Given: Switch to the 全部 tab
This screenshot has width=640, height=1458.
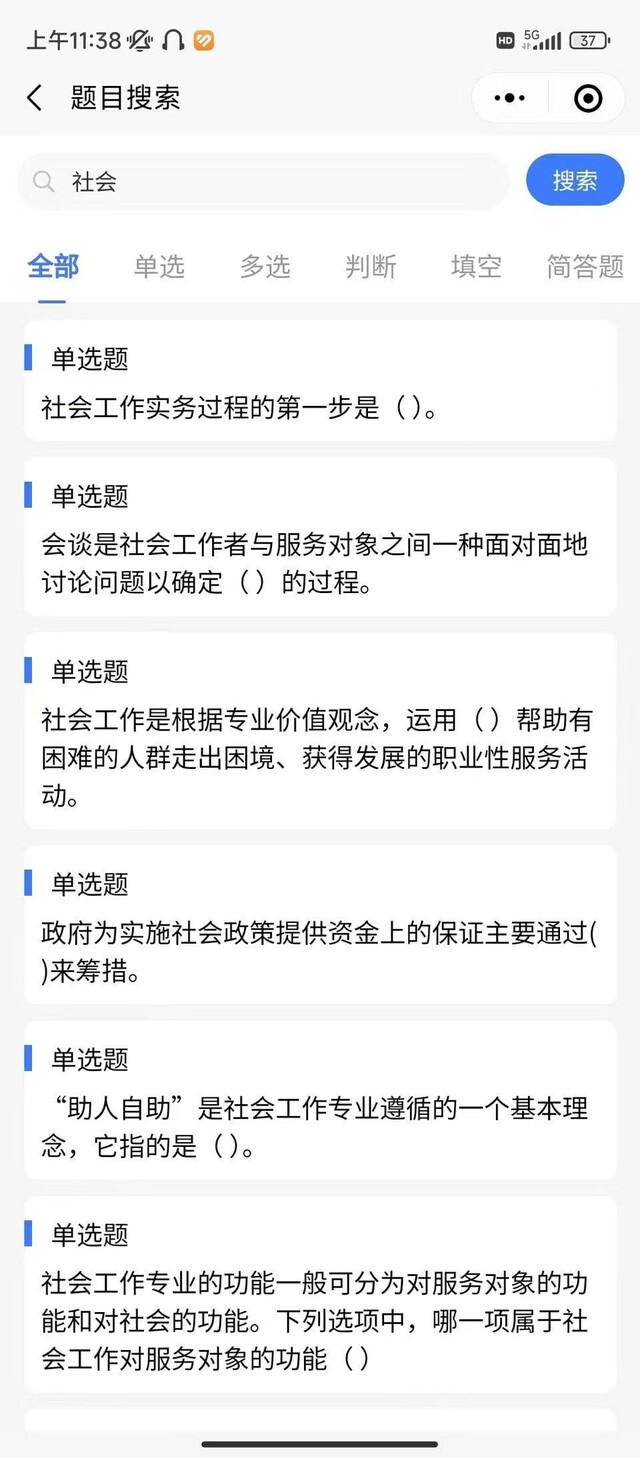Looking at the screenshot, I should 53,266.
